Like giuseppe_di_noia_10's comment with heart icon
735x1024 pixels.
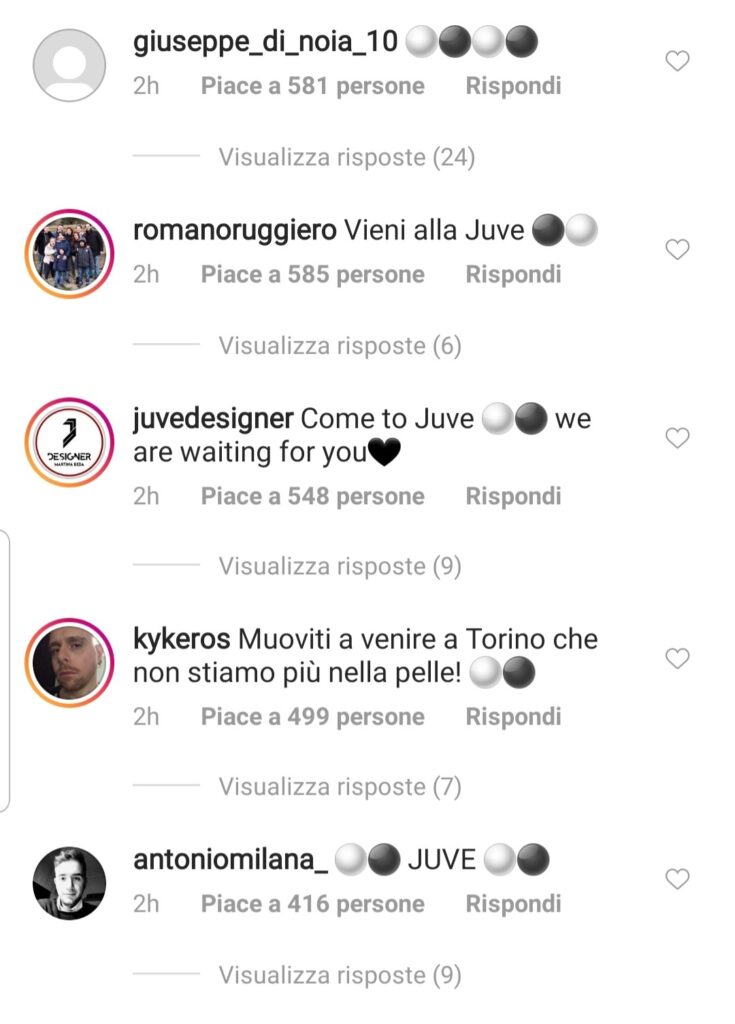point(678,60)
